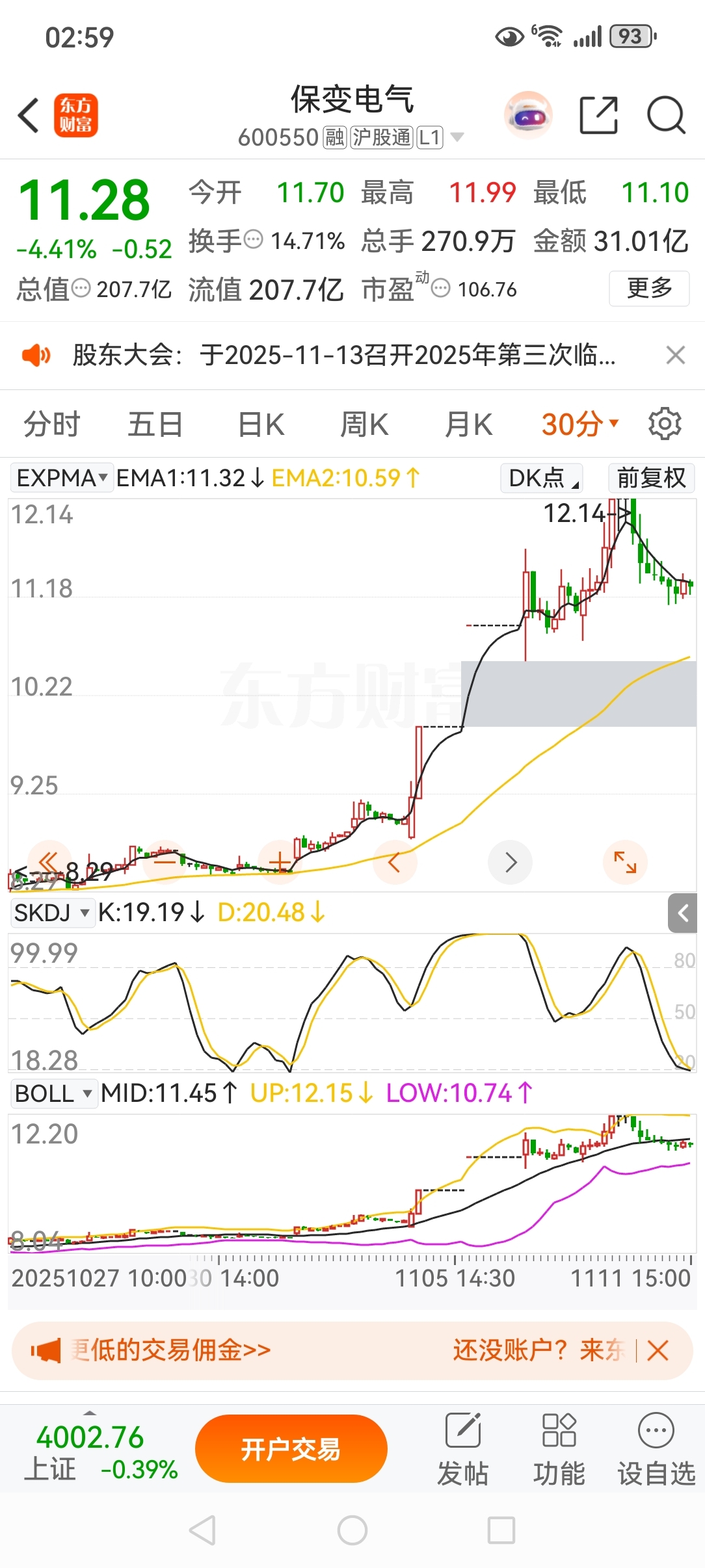The width and height of the screenshot is (705, 1568).
Task: Open stock search
Action: click(x=666, y=116)
